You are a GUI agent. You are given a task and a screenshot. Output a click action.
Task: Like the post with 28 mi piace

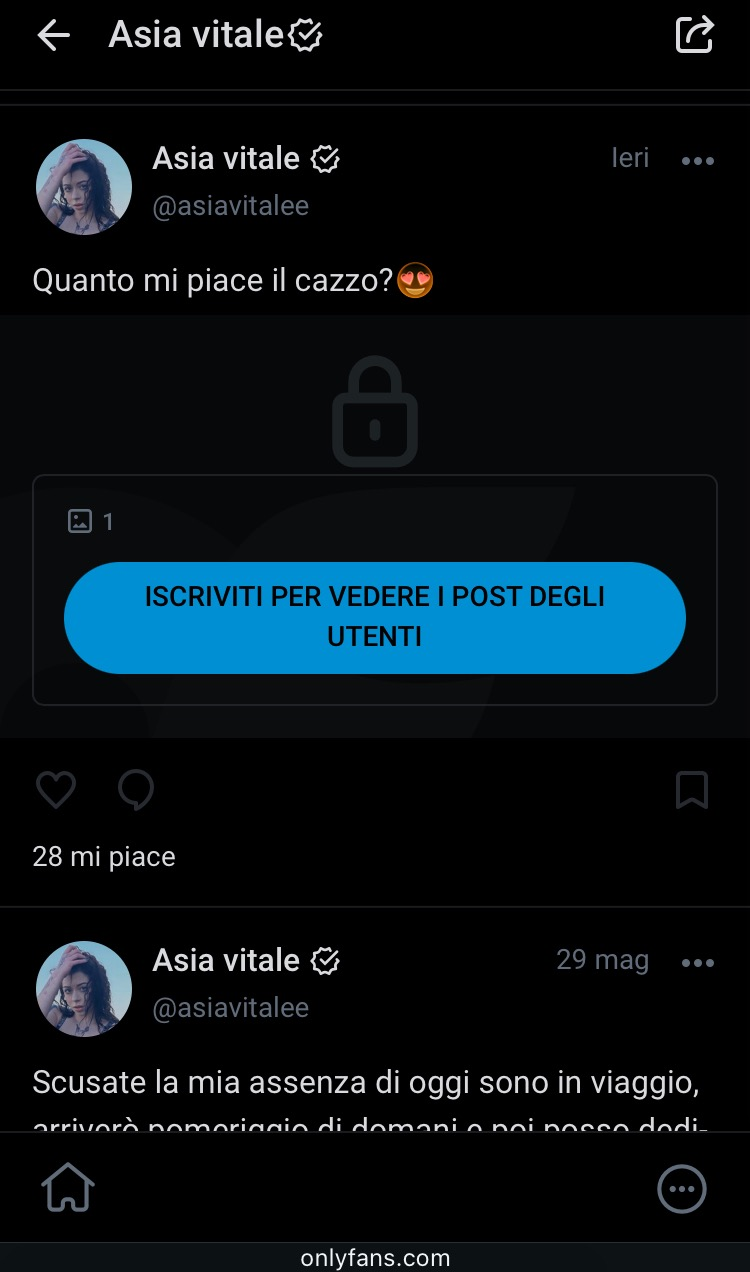coord(56,790)
